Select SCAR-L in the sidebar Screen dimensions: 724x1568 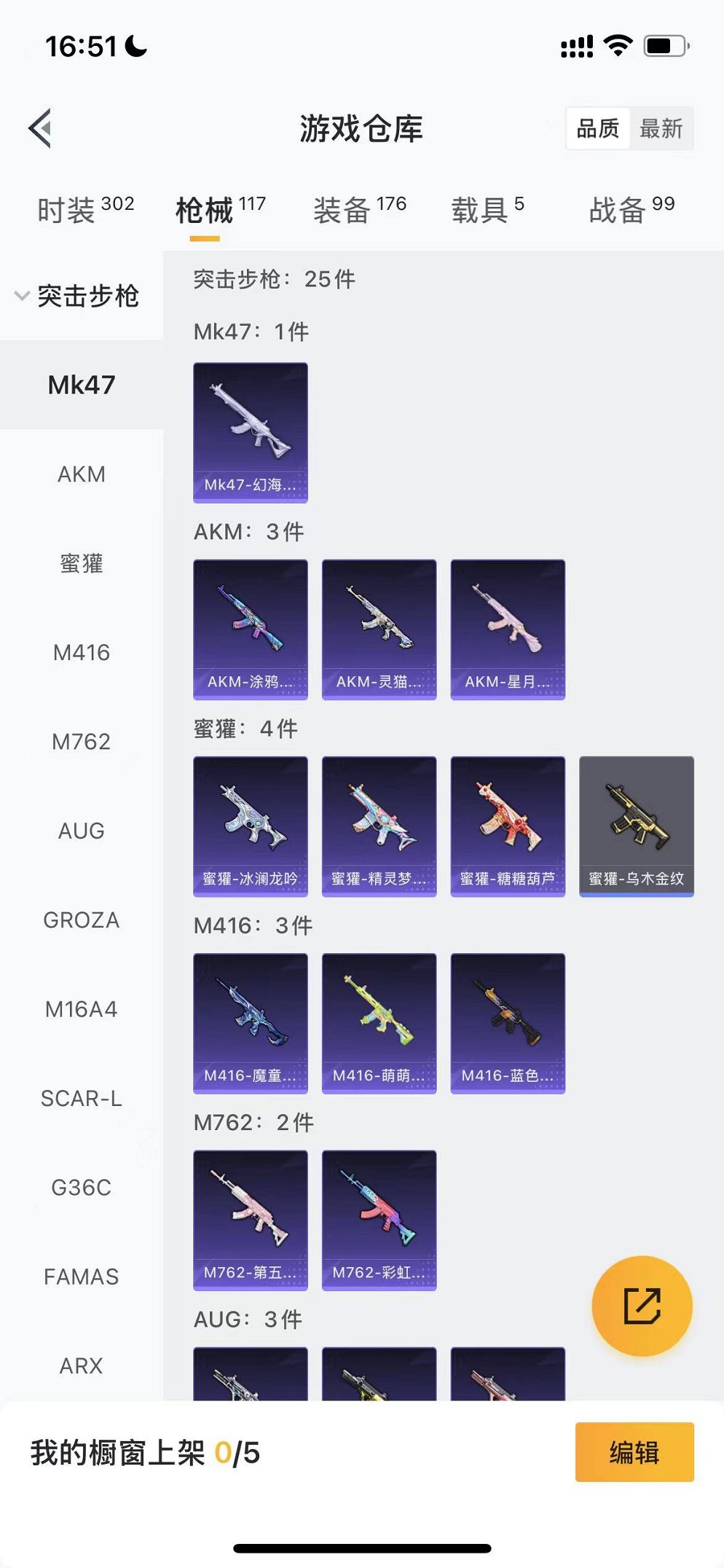click(82, 1099)
